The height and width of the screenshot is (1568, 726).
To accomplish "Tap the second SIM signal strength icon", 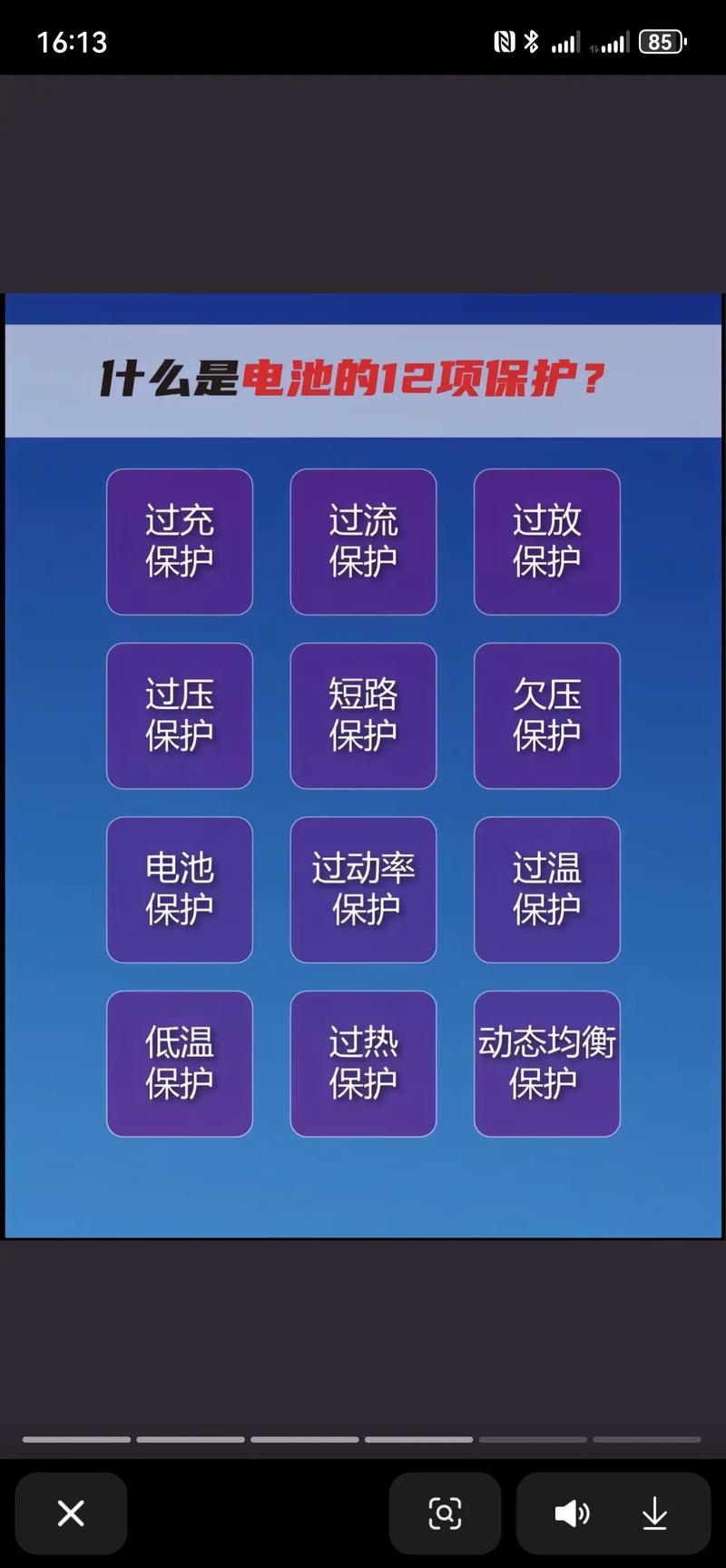I will (x=613, y=41).
